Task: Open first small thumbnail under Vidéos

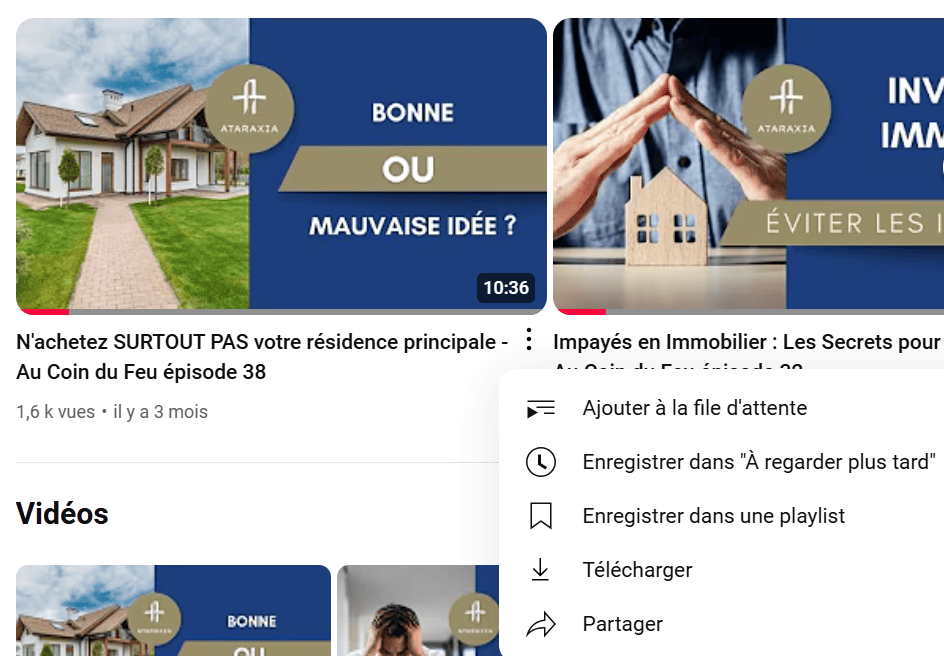Action: (173, 610)
